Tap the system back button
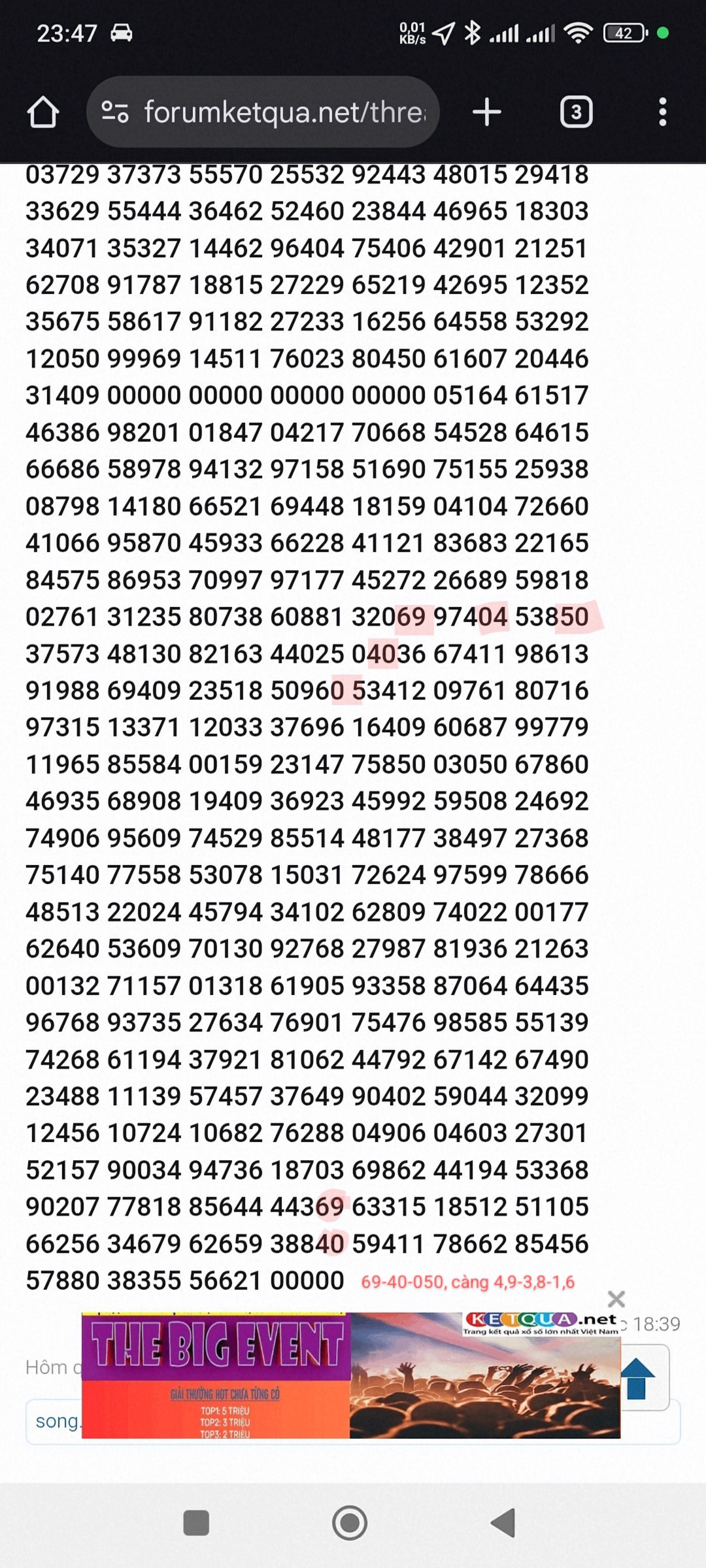Image resolution: width=706 pixels, height=1568 pixels. coord(503,1523)
